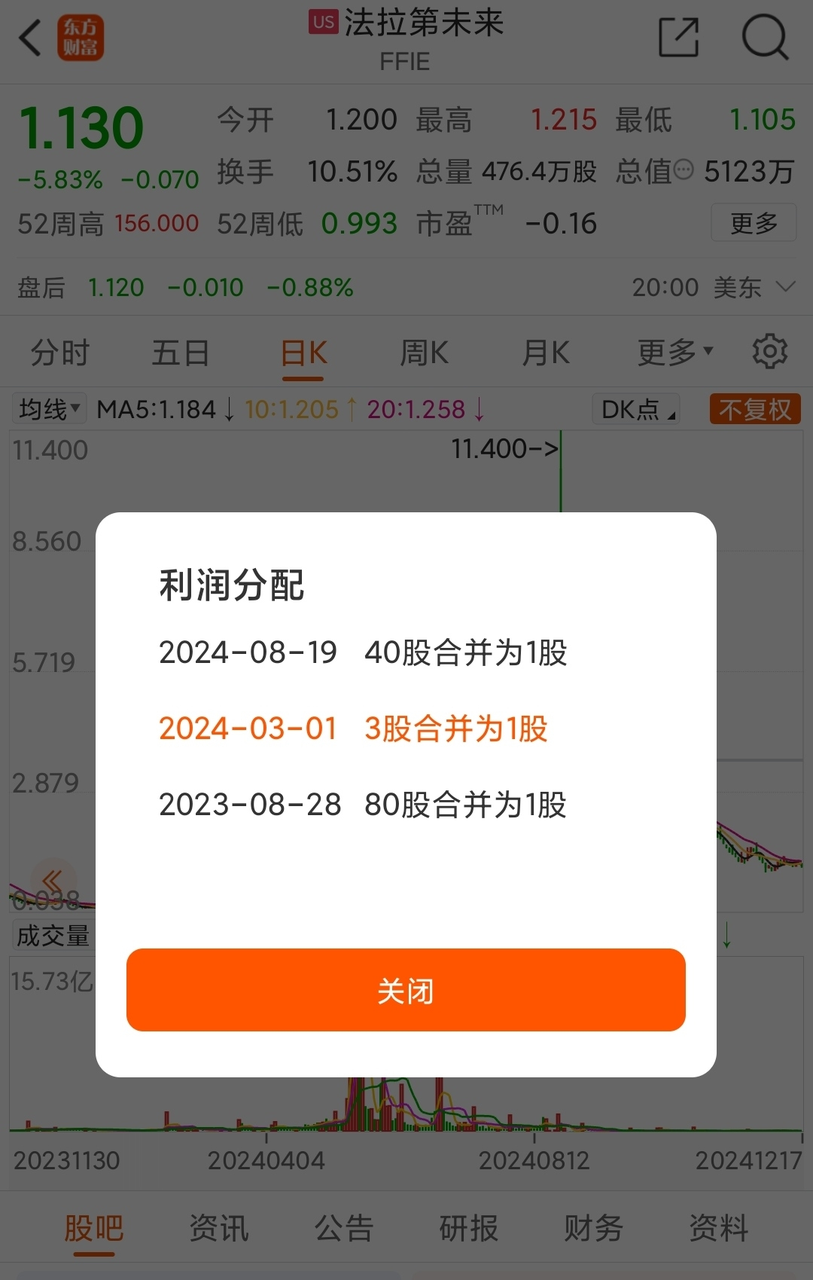
Task: Switch to the 财务 tab
Action: (593, 1228)
